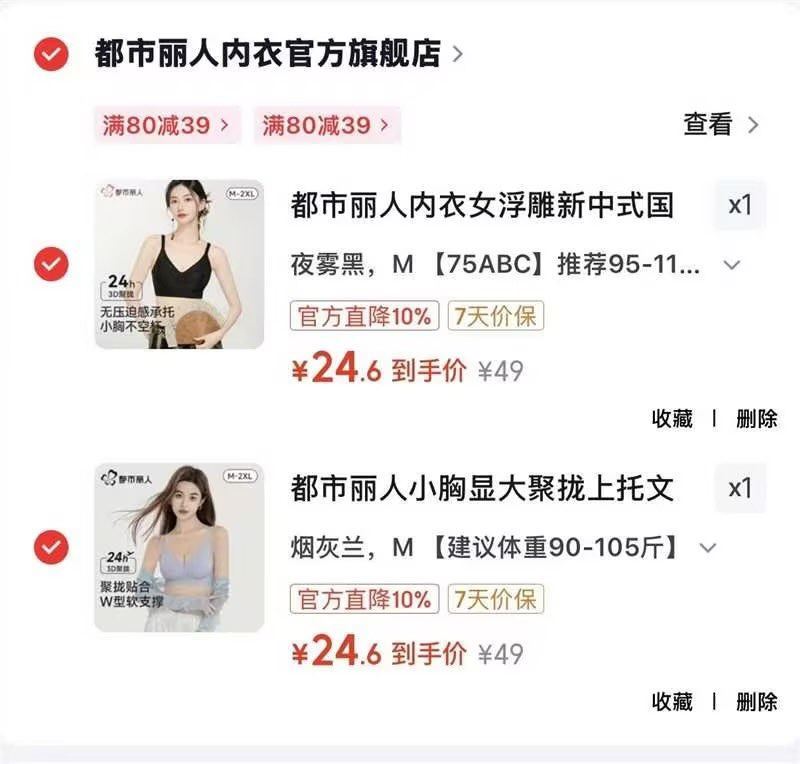Tap the first 满80减39 coupon chip
Image resolution: width=800 pixels, height=764 pixels.
point(167,125)
